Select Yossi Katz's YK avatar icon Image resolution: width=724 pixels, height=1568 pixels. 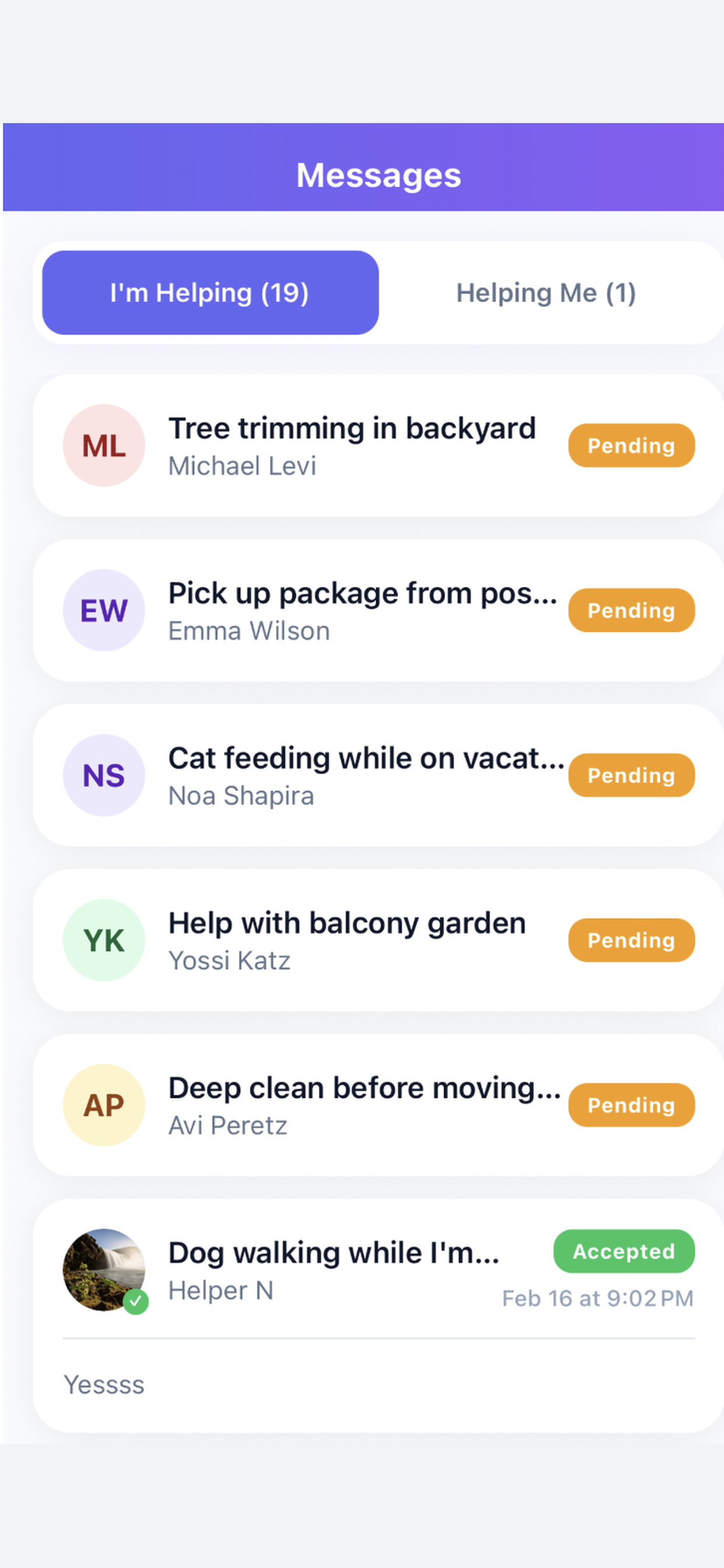[x=103, y=940]
